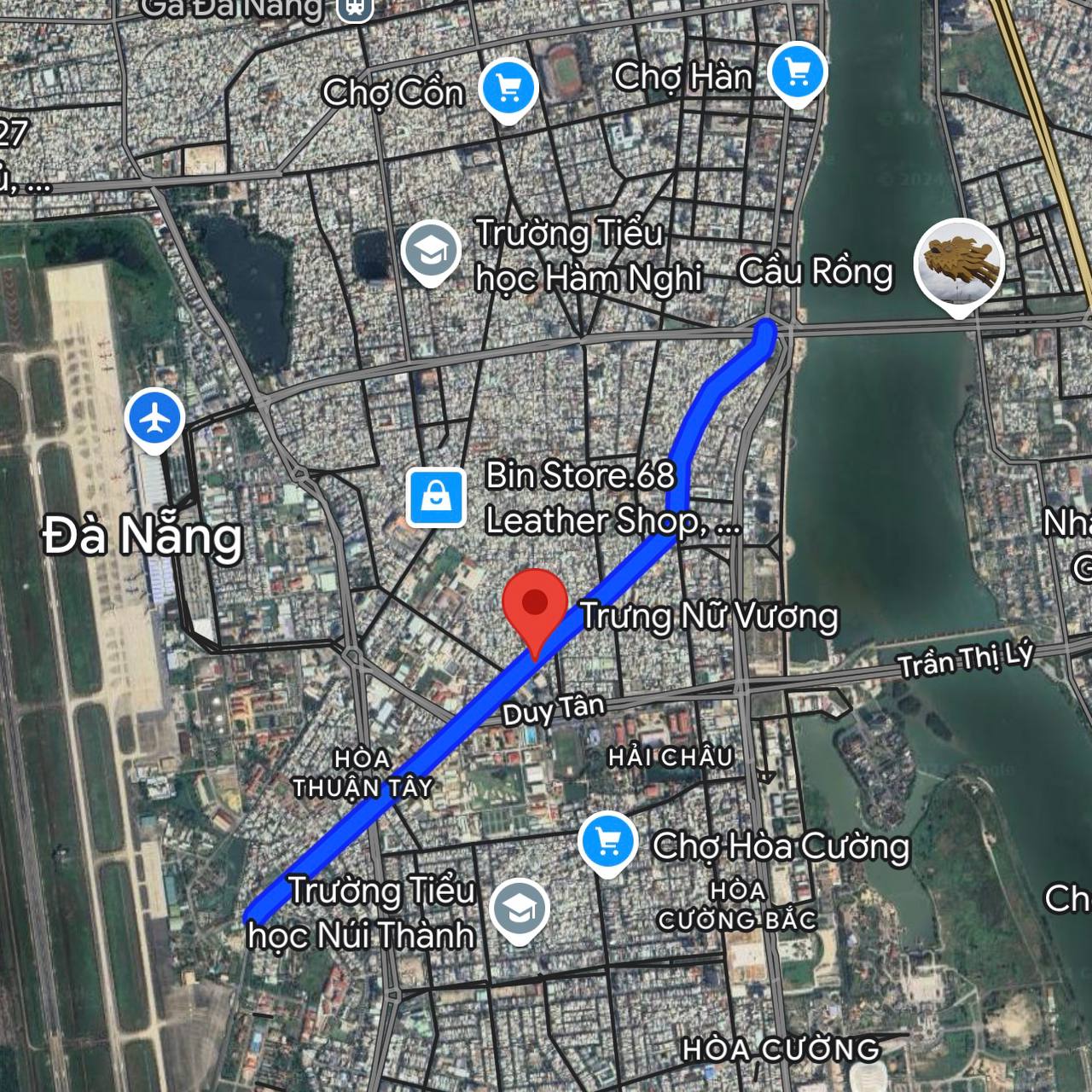
Task: Tap the Đà Nẵng airport marker
Action: (x=154, y=420)
